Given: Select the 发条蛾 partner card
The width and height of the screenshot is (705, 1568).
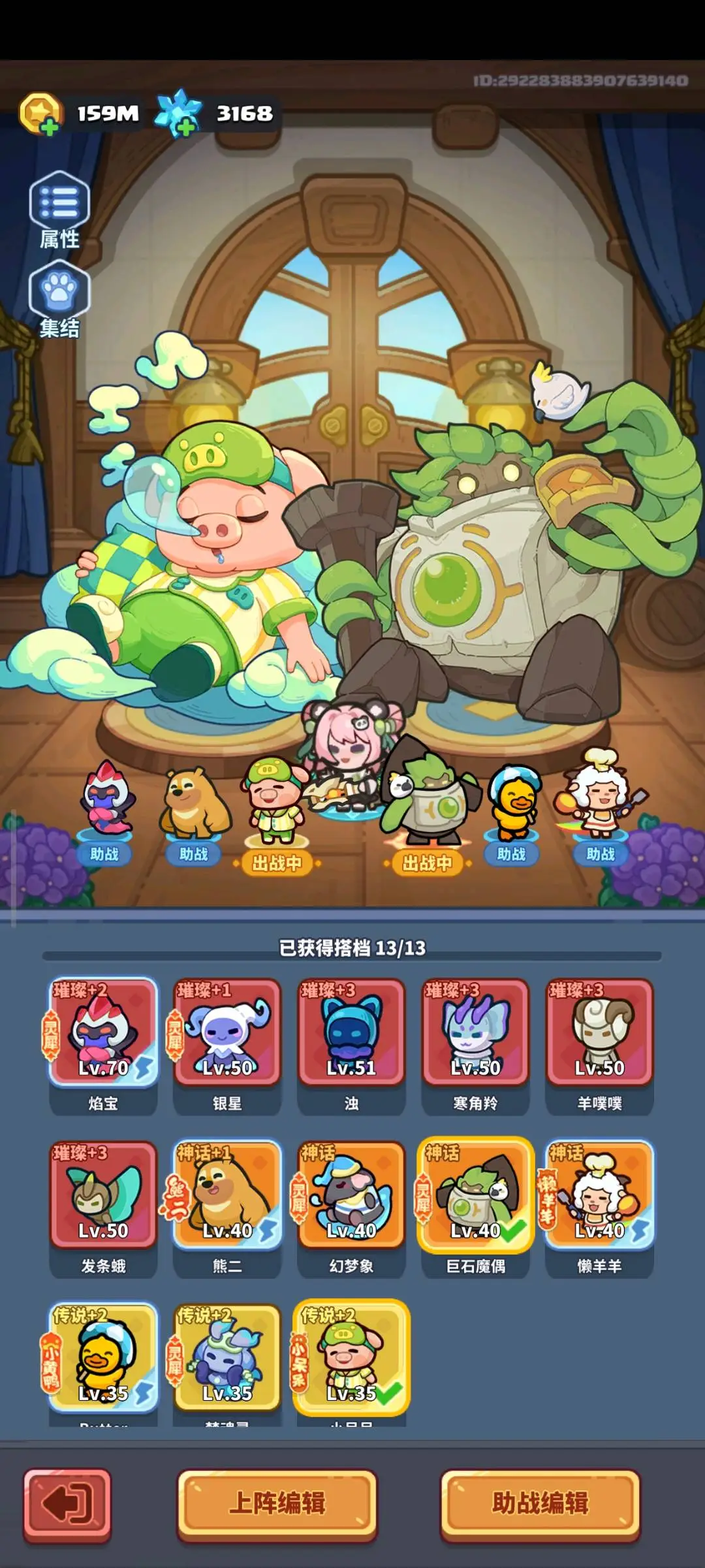Looking at the screenshot, I should point(103,1208).
